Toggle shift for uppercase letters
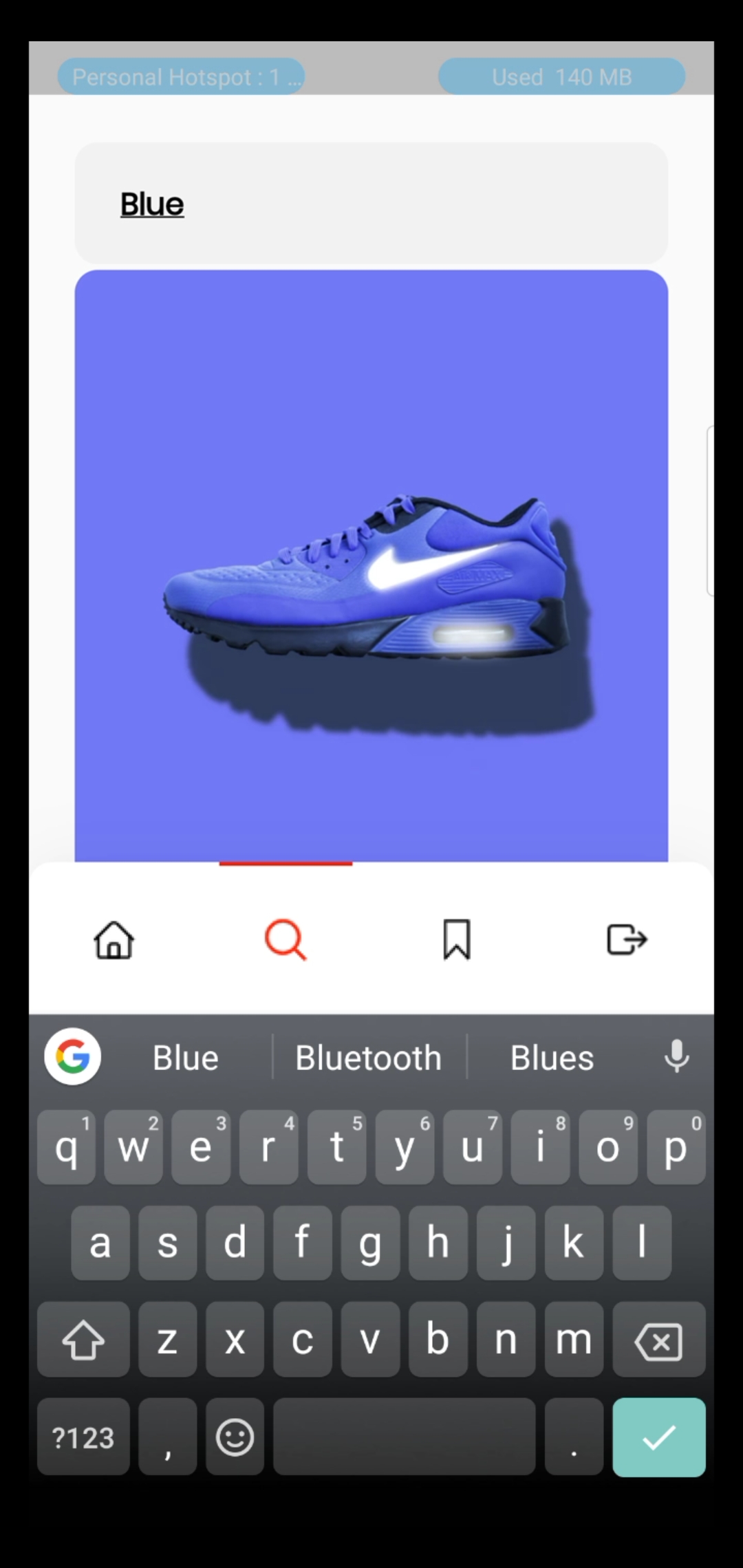This screenshot has height=1568, width=743. tap(83, 1340)
